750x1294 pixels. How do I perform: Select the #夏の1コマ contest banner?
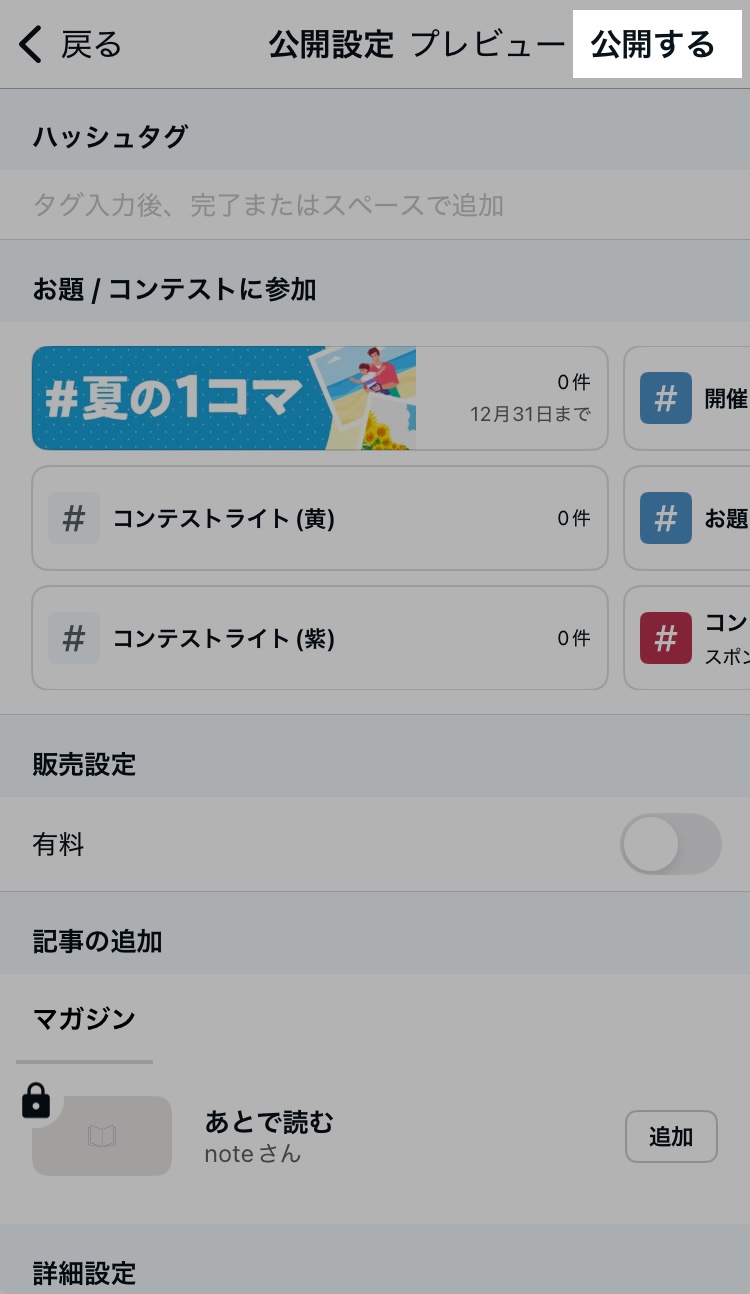click(320, 398)
